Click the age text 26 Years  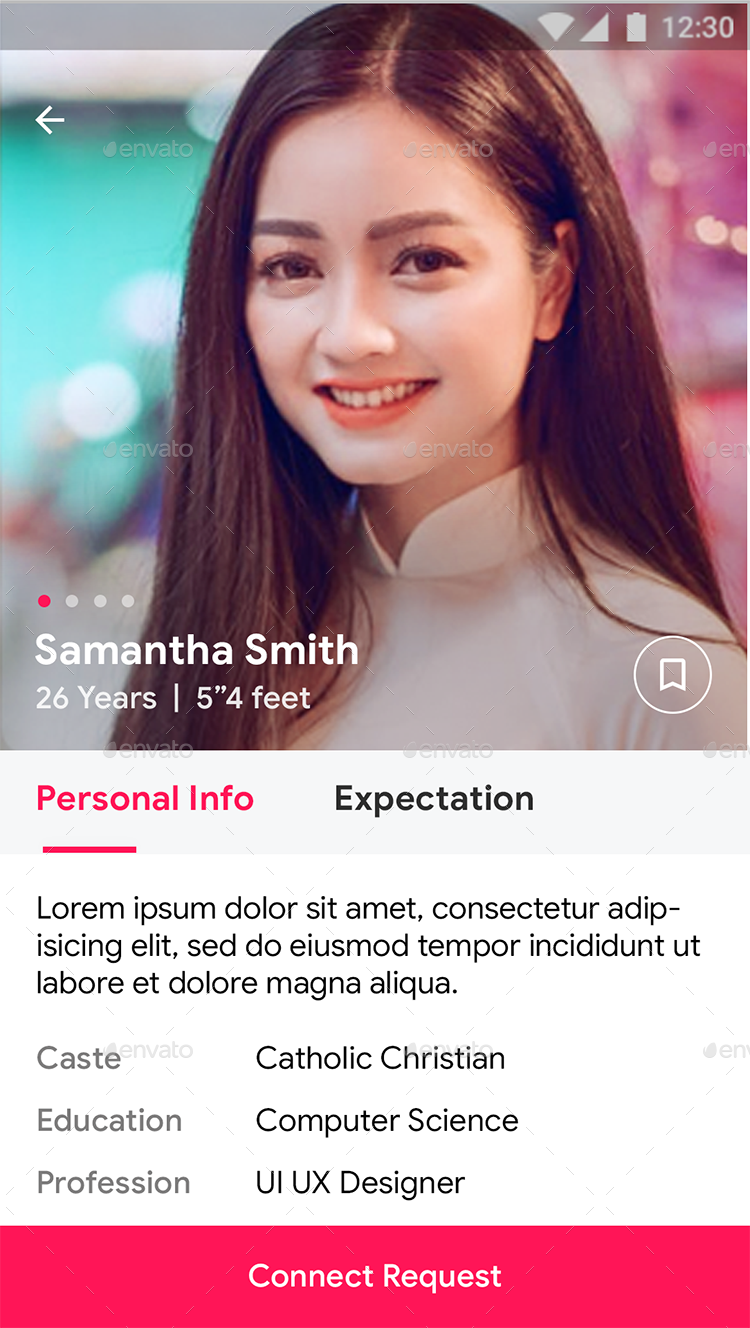(x=96, y=697)
